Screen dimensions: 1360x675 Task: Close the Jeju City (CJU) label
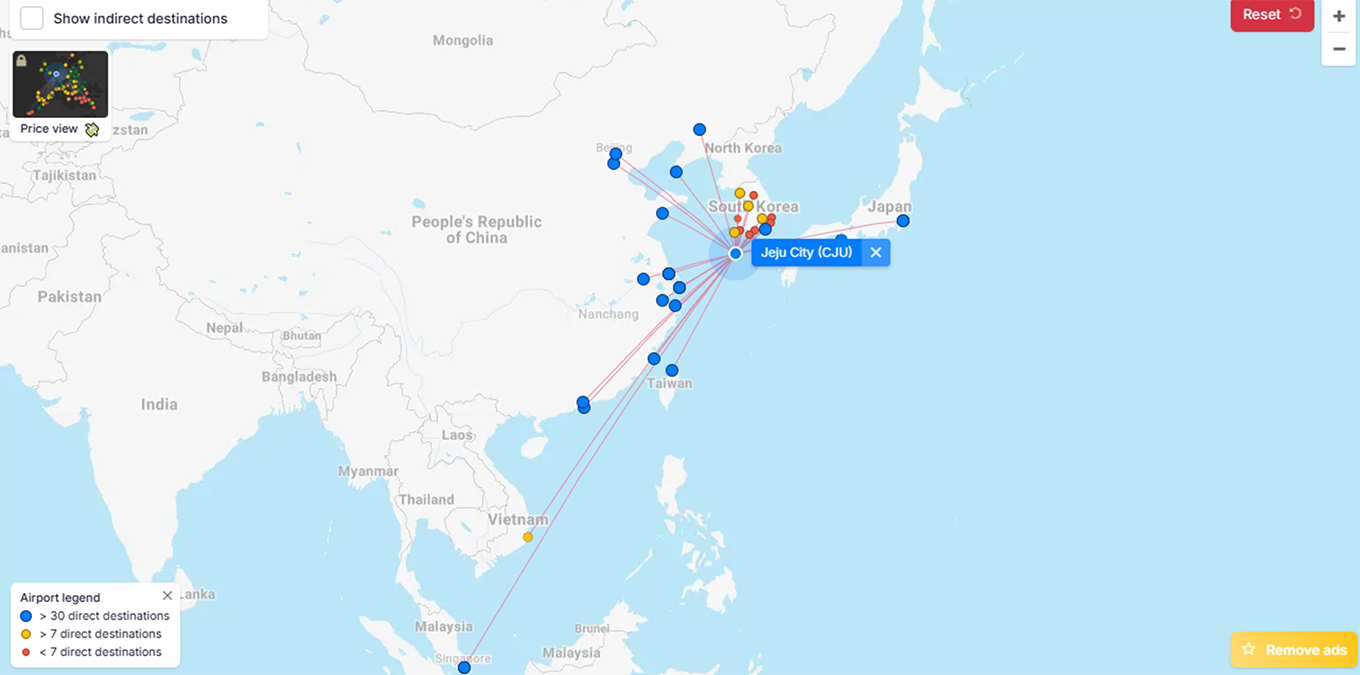click(876, 253)
